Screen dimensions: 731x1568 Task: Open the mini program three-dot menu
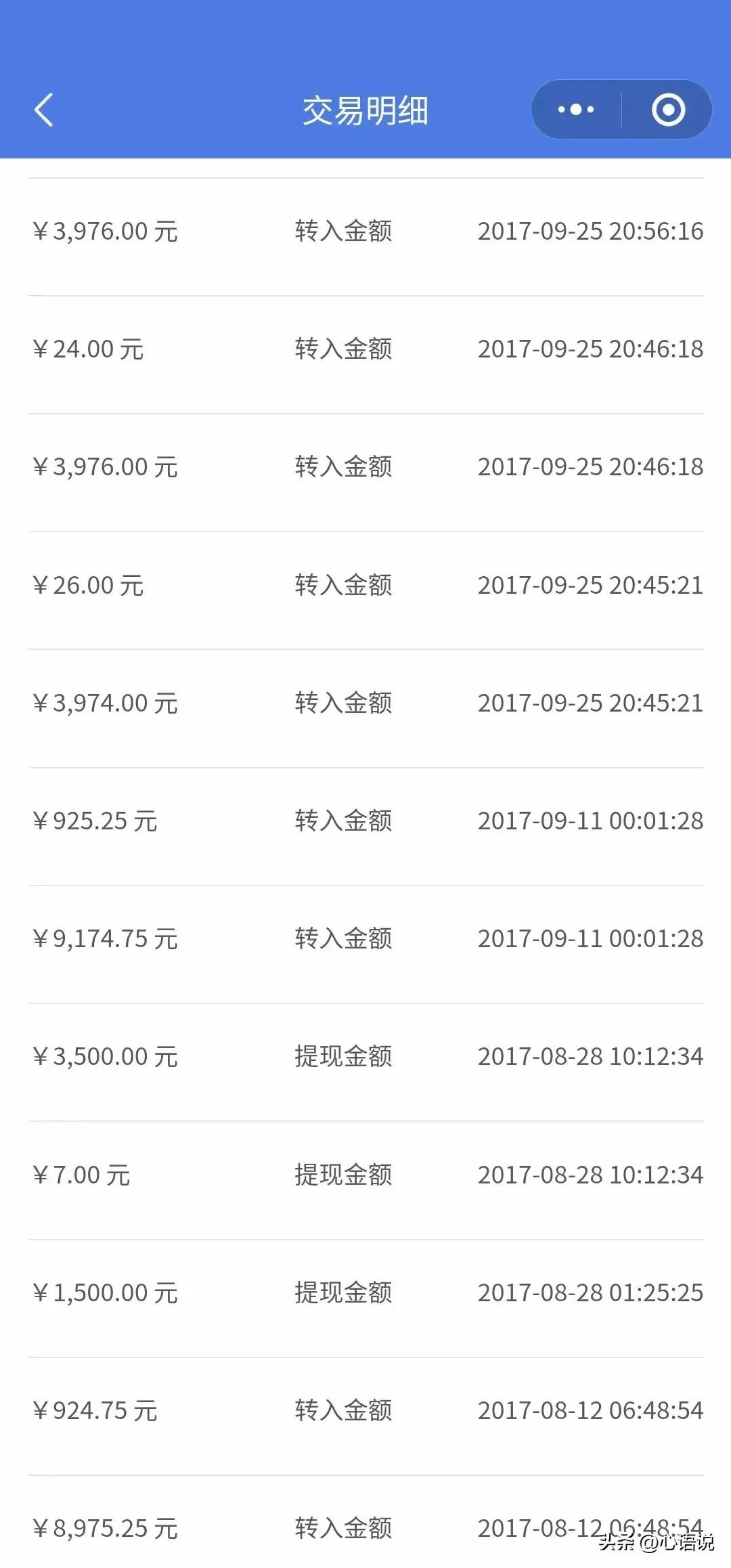pos(576,110)
